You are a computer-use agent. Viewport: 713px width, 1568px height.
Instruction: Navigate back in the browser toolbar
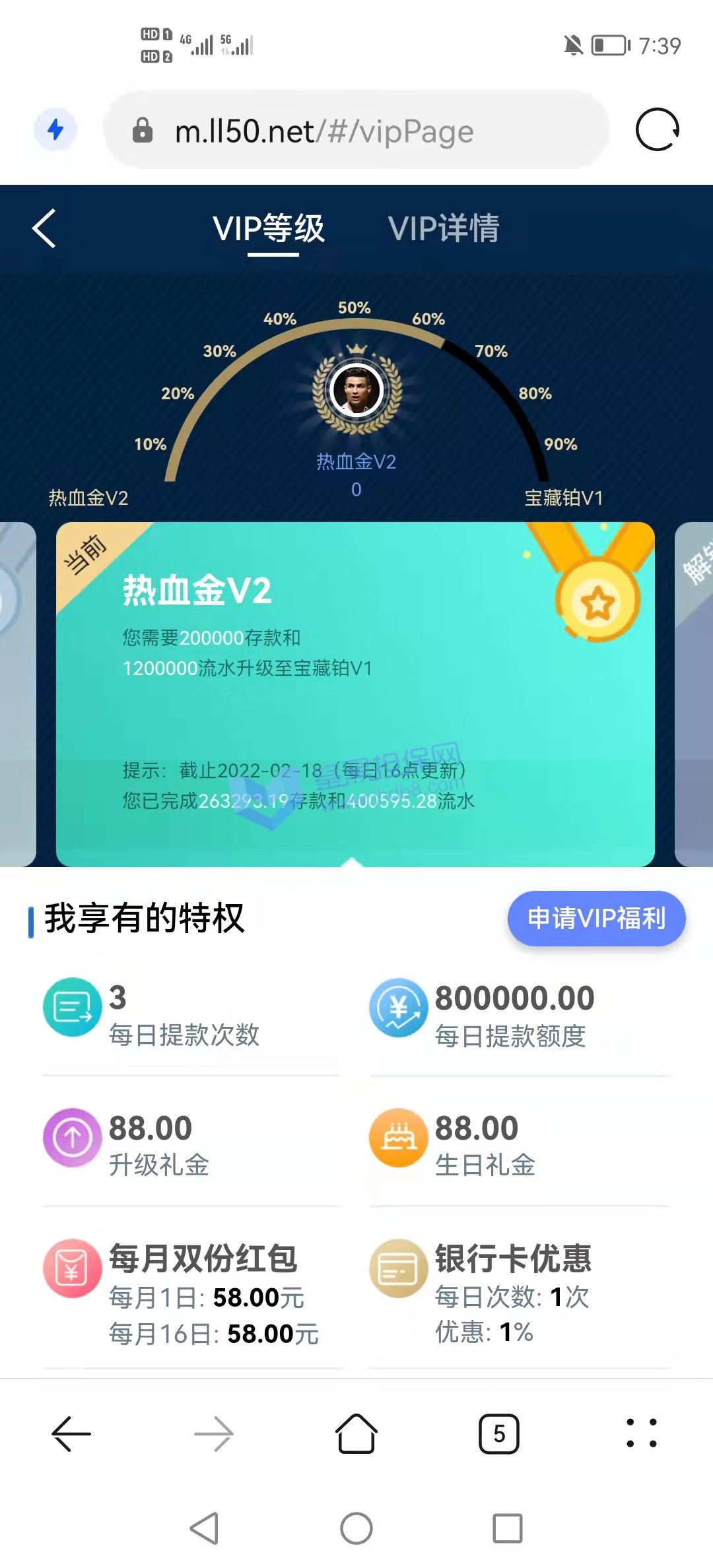click(71, 1433)
